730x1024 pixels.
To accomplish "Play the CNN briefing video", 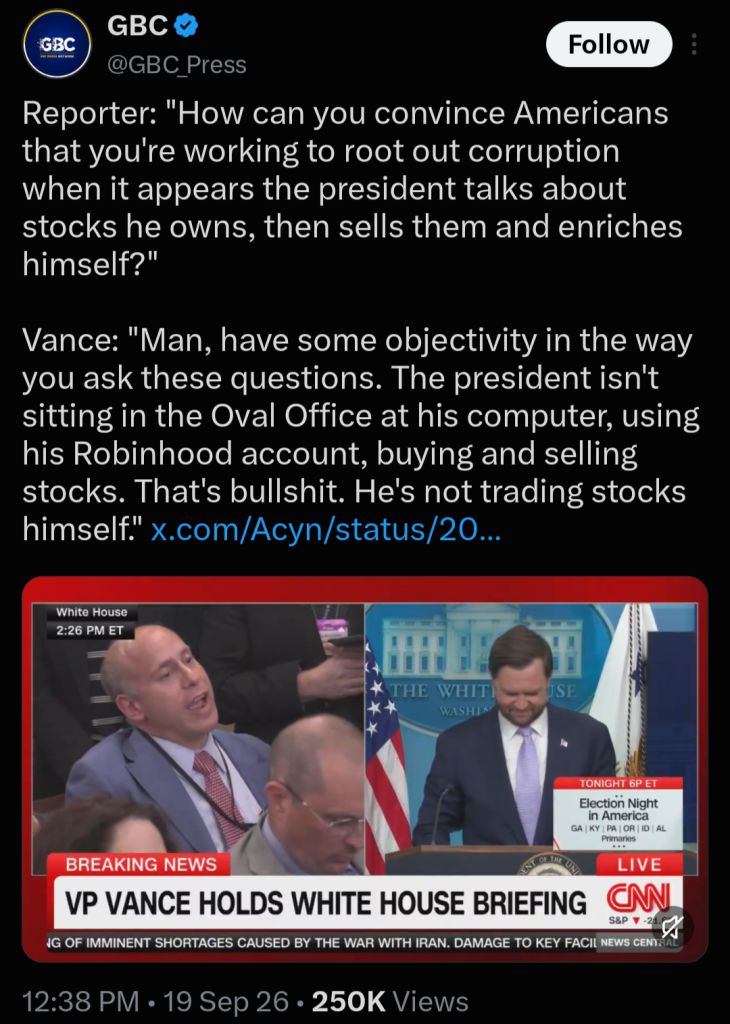I will point(365,769).
